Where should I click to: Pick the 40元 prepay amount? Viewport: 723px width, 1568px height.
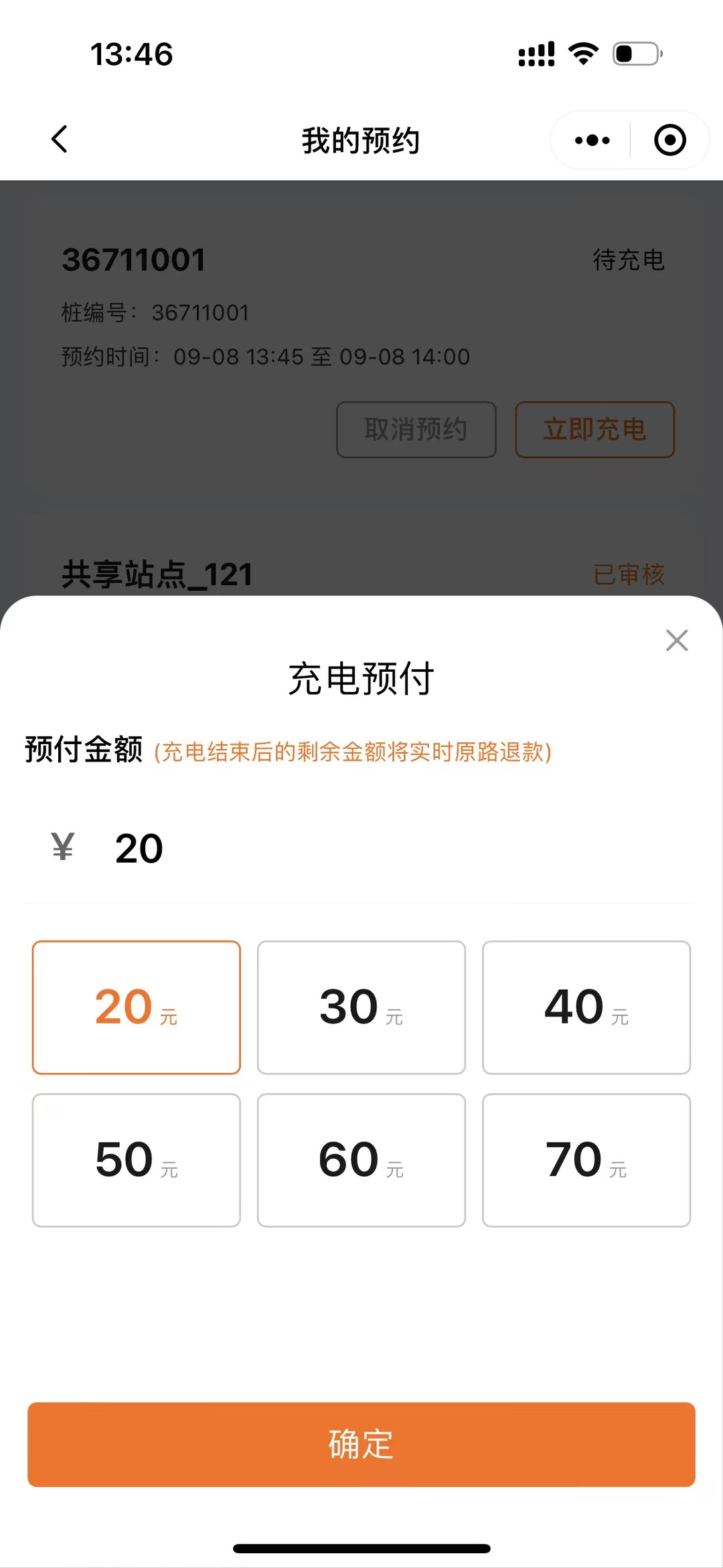point(586,1007)
